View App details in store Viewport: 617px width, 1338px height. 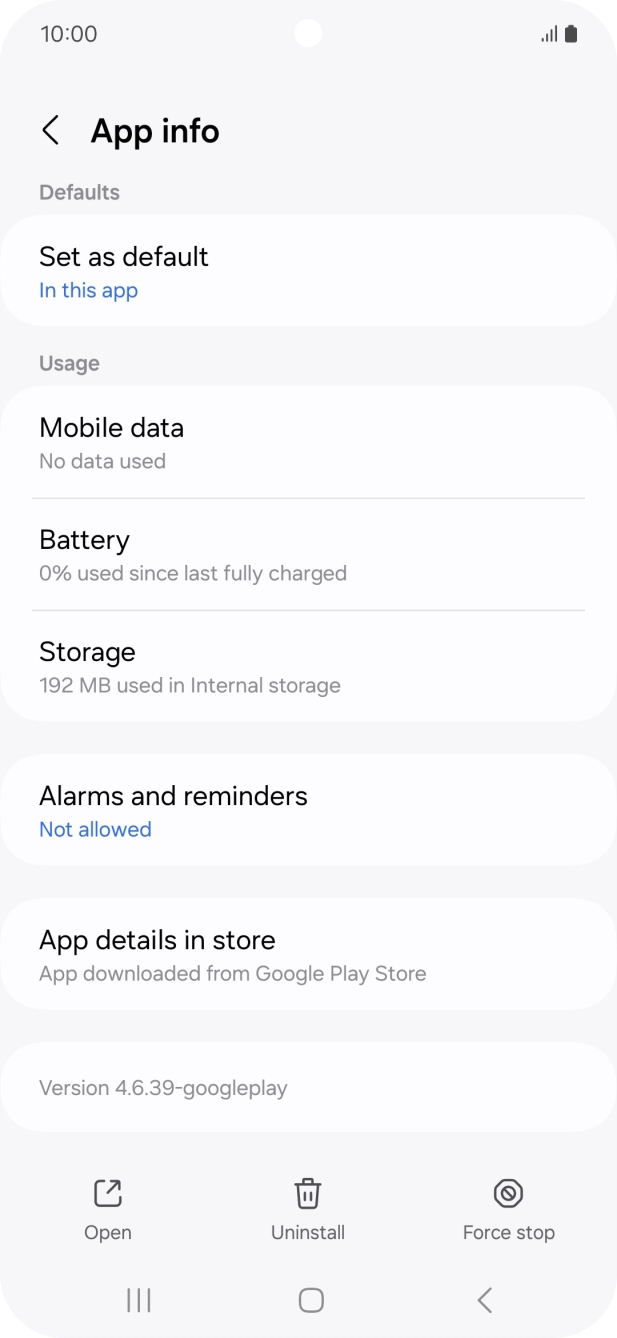pos(308,954)
